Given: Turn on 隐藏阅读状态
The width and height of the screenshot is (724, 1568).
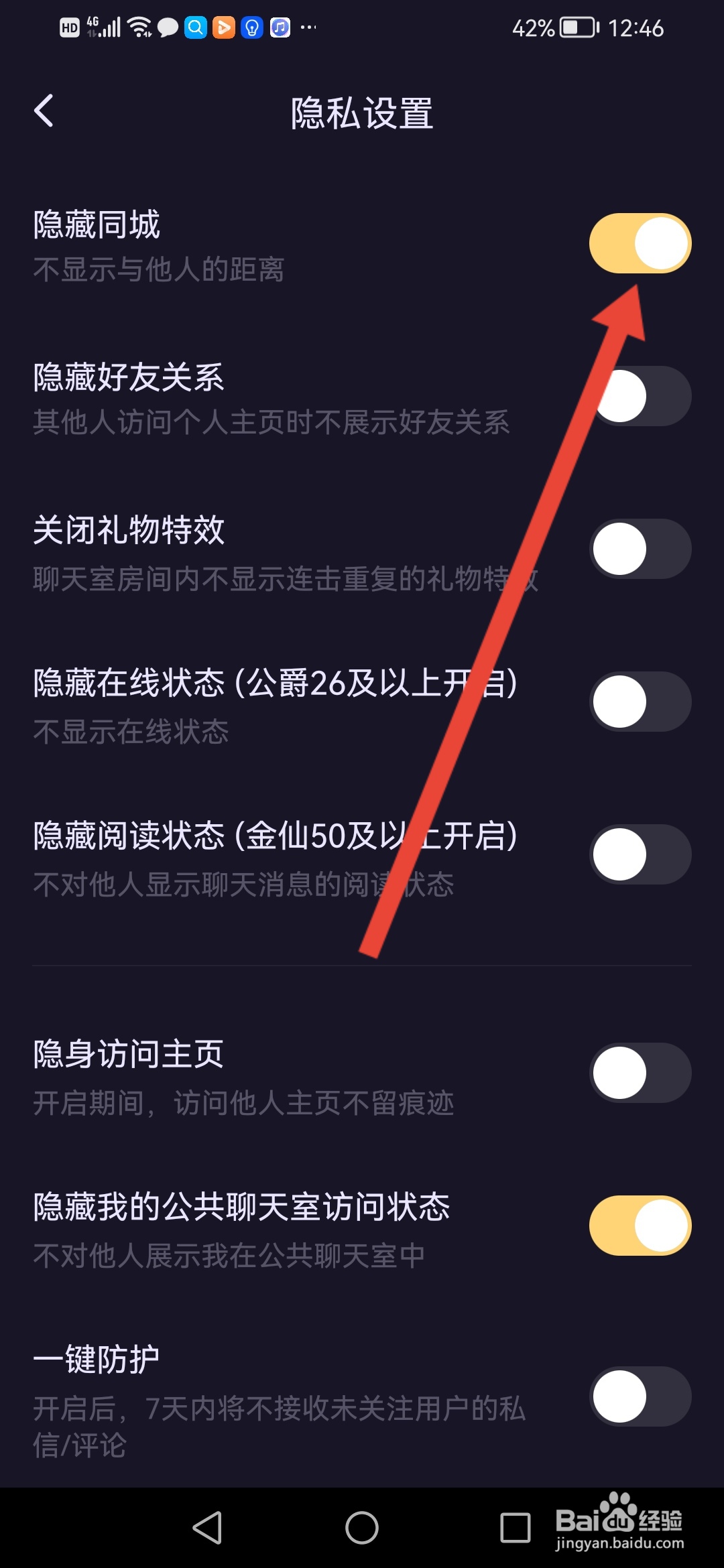Looking at the screenshot, I should (x=640, y=853).
